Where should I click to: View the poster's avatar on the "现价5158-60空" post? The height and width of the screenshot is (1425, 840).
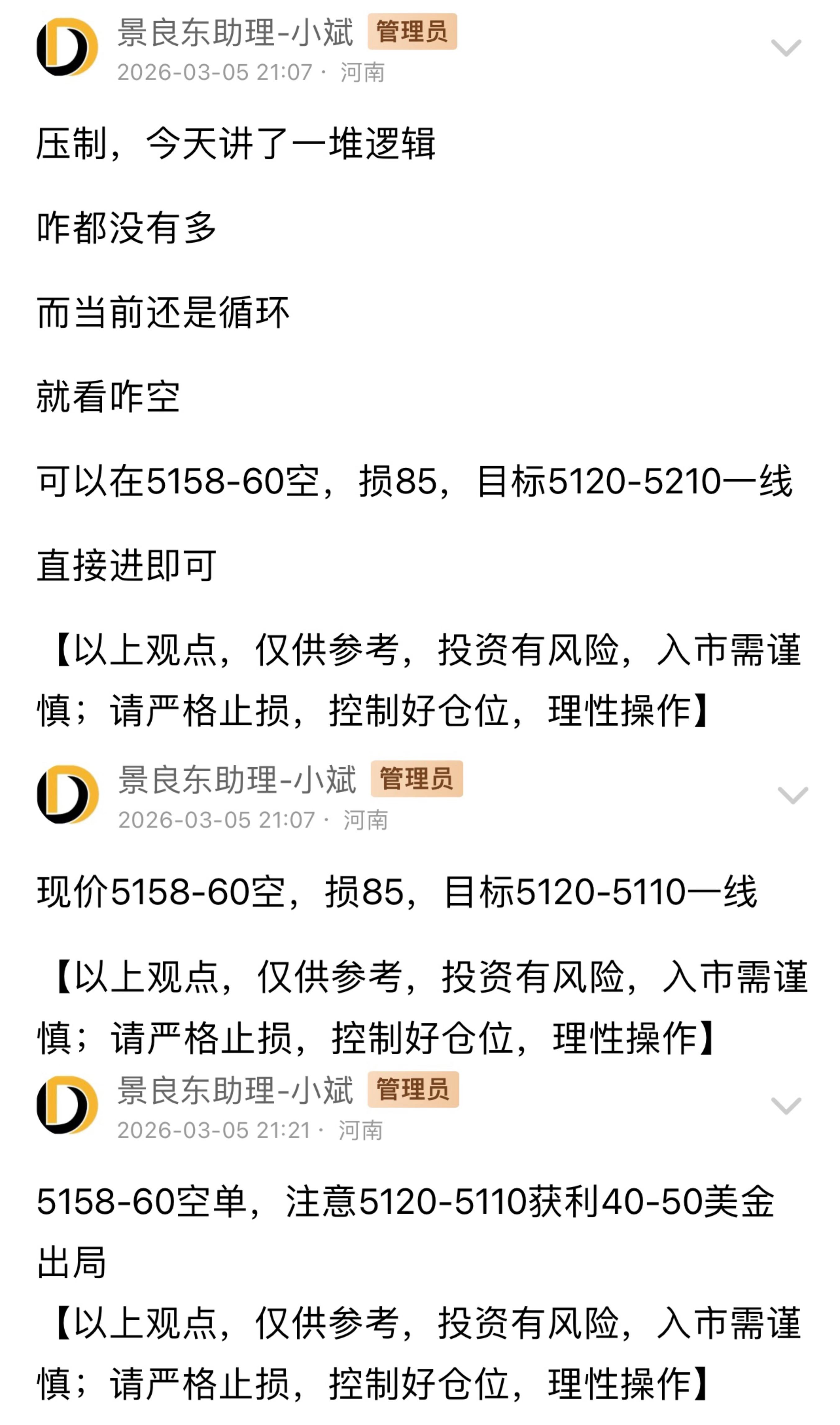(x=67, y=794)
